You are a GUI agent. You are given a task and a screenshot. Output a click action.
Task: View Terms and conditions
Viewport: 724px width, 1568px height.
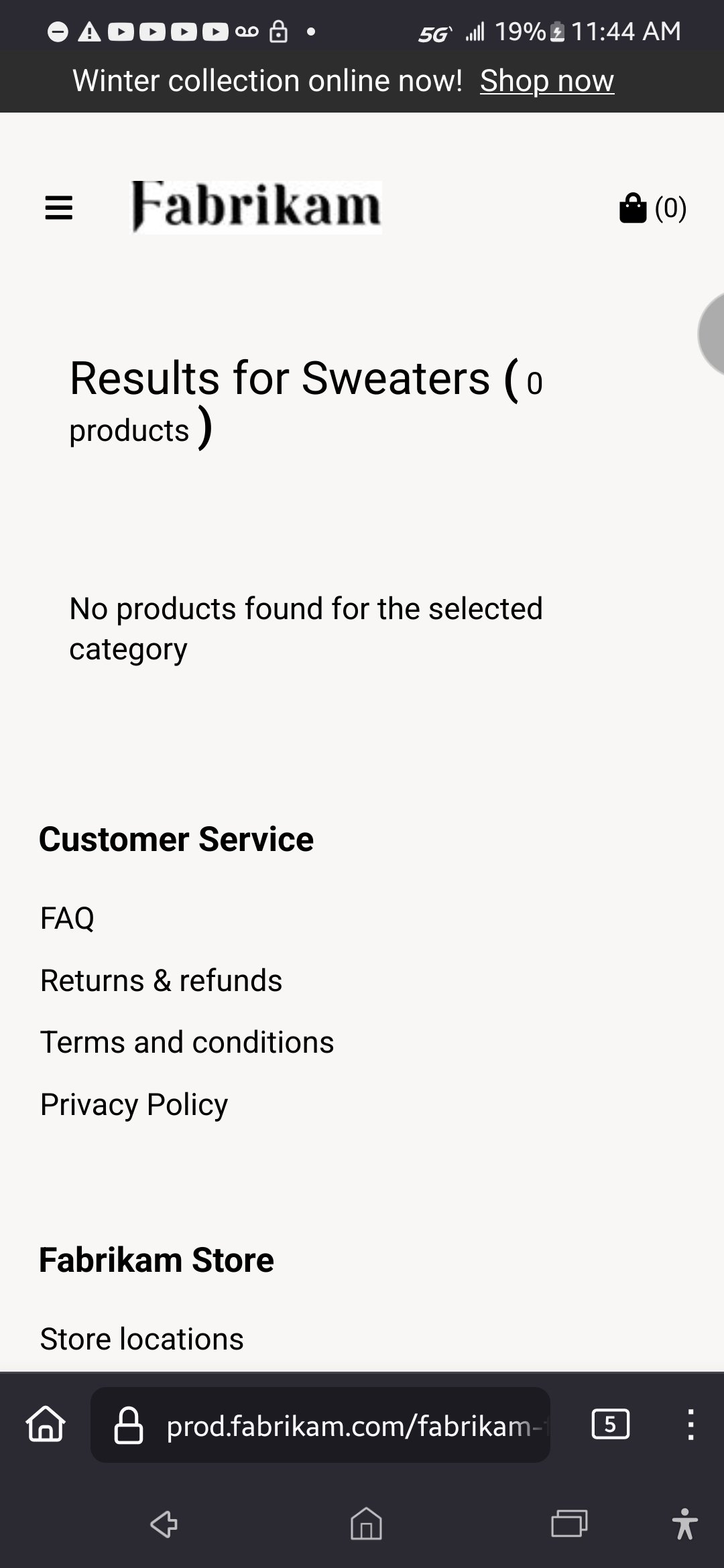[x=186, y=1042]
